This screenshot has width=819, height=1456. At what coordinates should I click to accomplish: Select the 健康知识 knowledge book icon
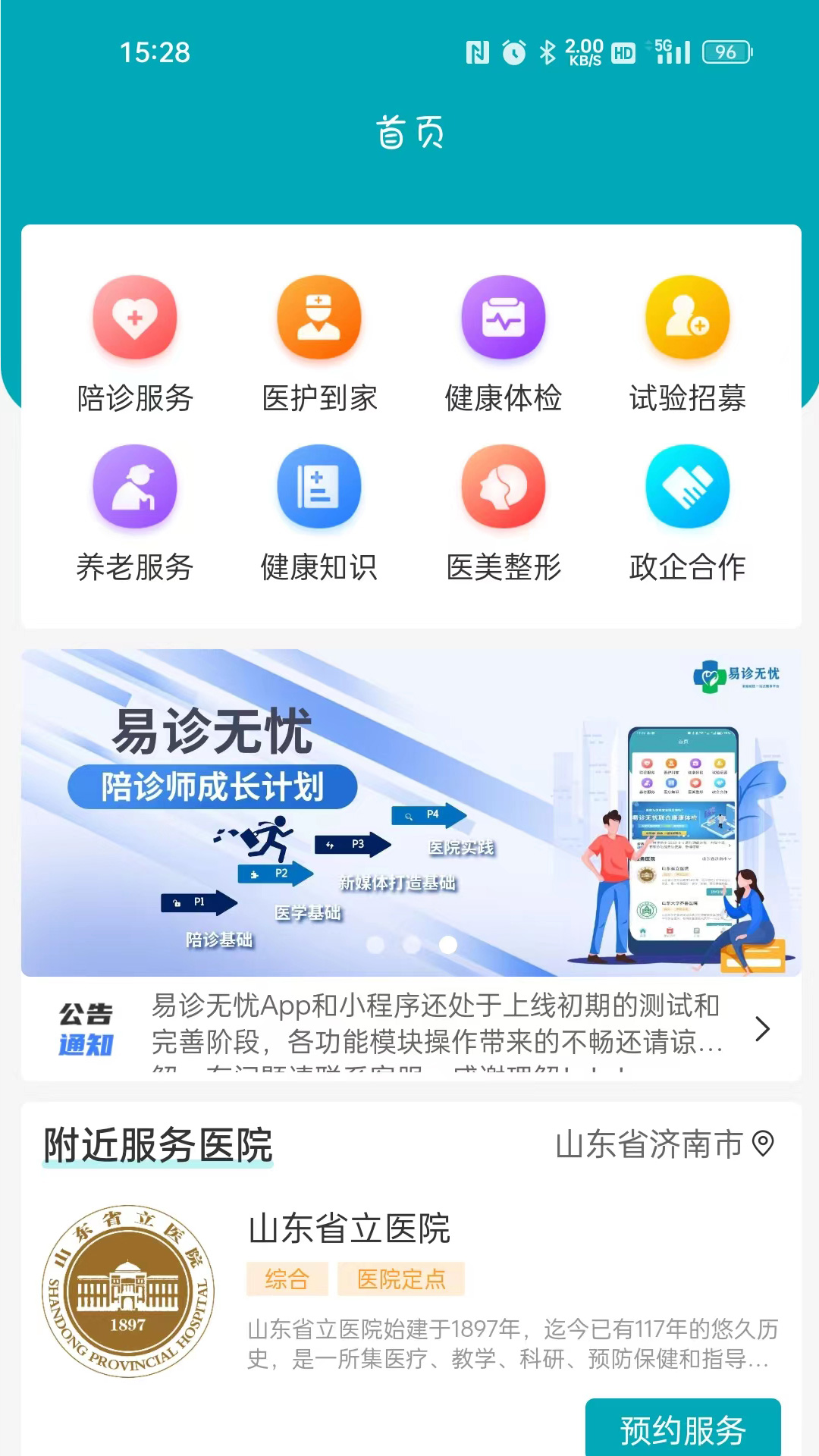[x=318, y=489]
